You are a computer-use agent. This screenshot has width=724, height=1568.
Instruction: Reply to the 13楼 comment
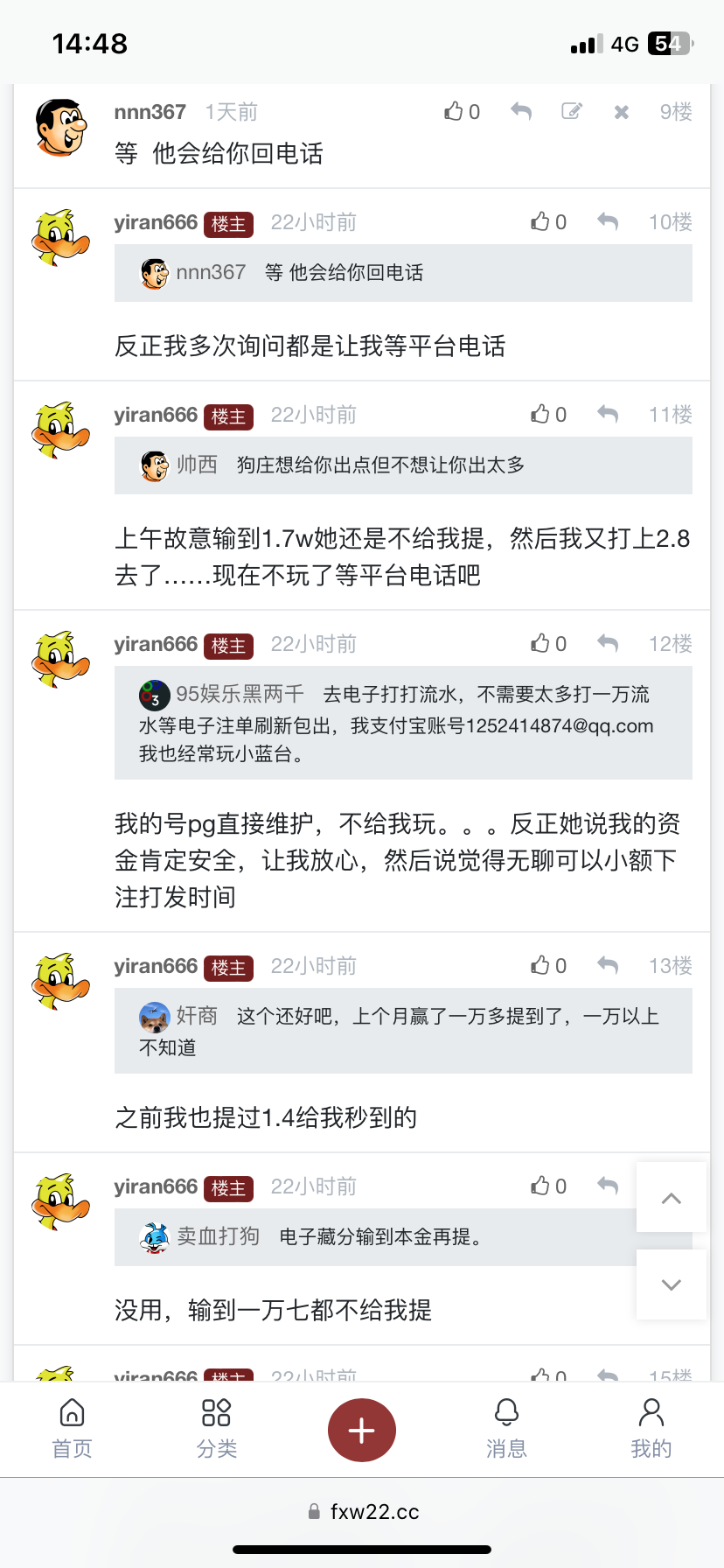608,966
